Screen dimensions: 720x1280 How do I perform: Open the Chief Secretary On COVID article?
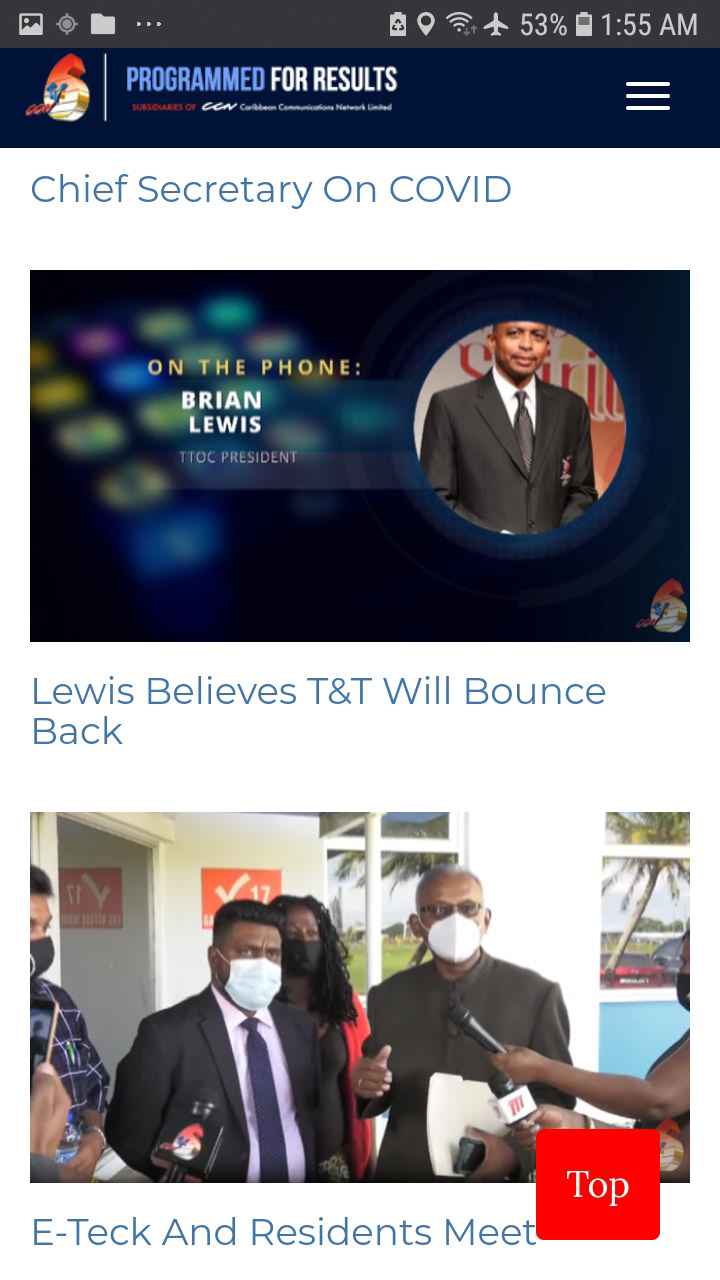click(x=271, y=189)
